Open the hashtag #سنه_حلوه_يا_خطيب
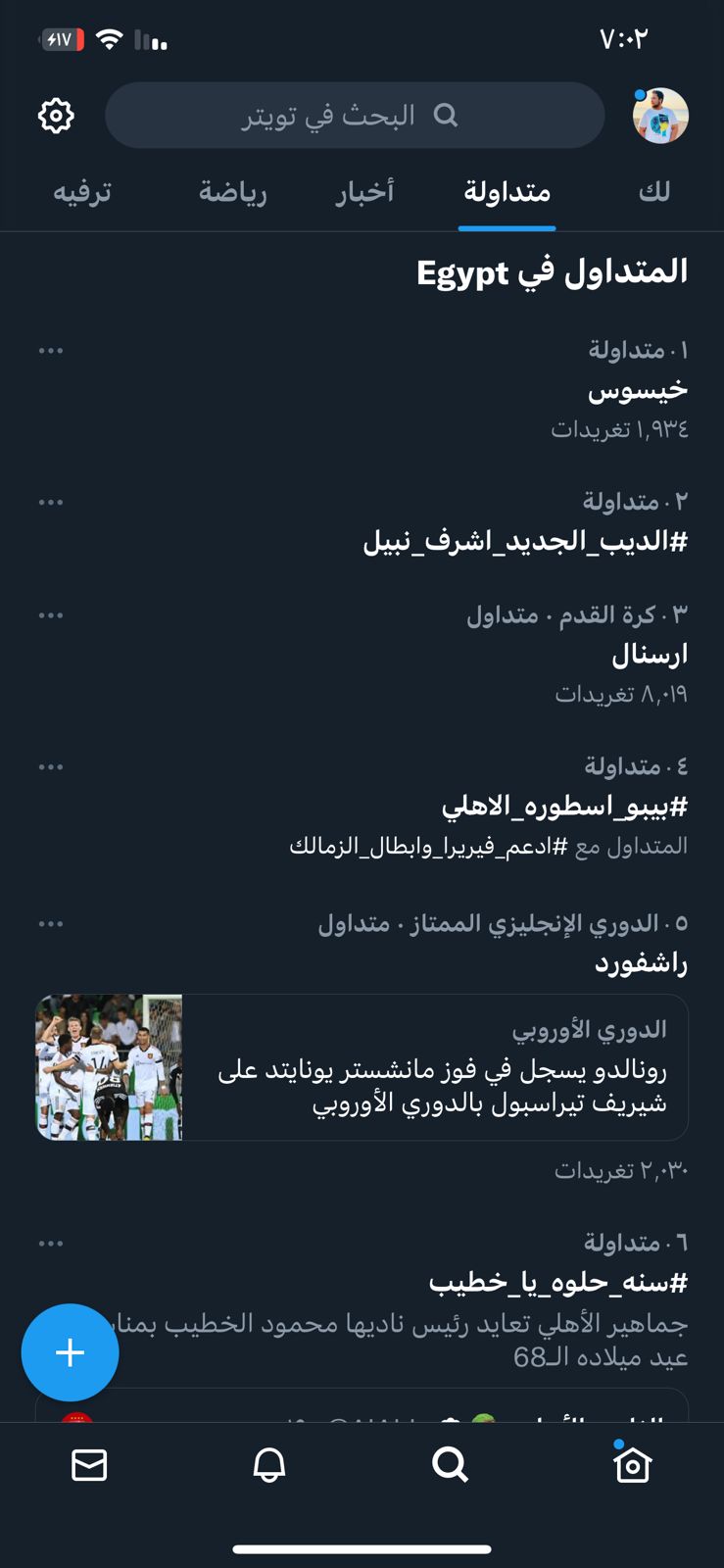This screenshot has height=1568, width=724. [x=558, y=1282]
